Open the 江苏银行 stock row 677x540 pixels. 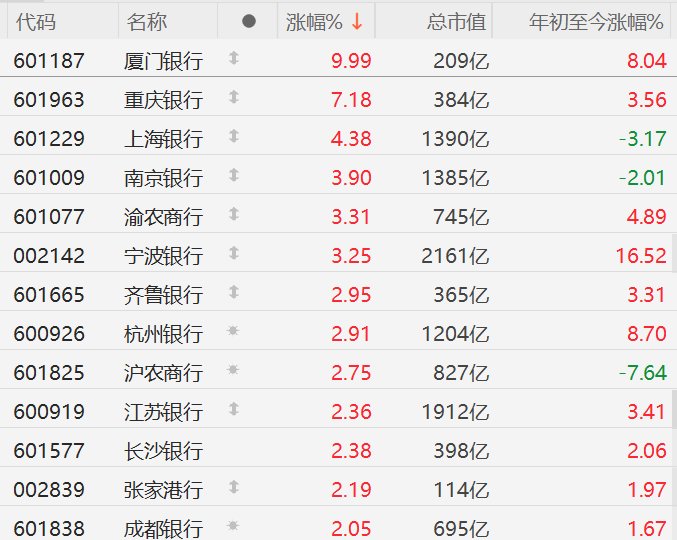click(163, 411)
